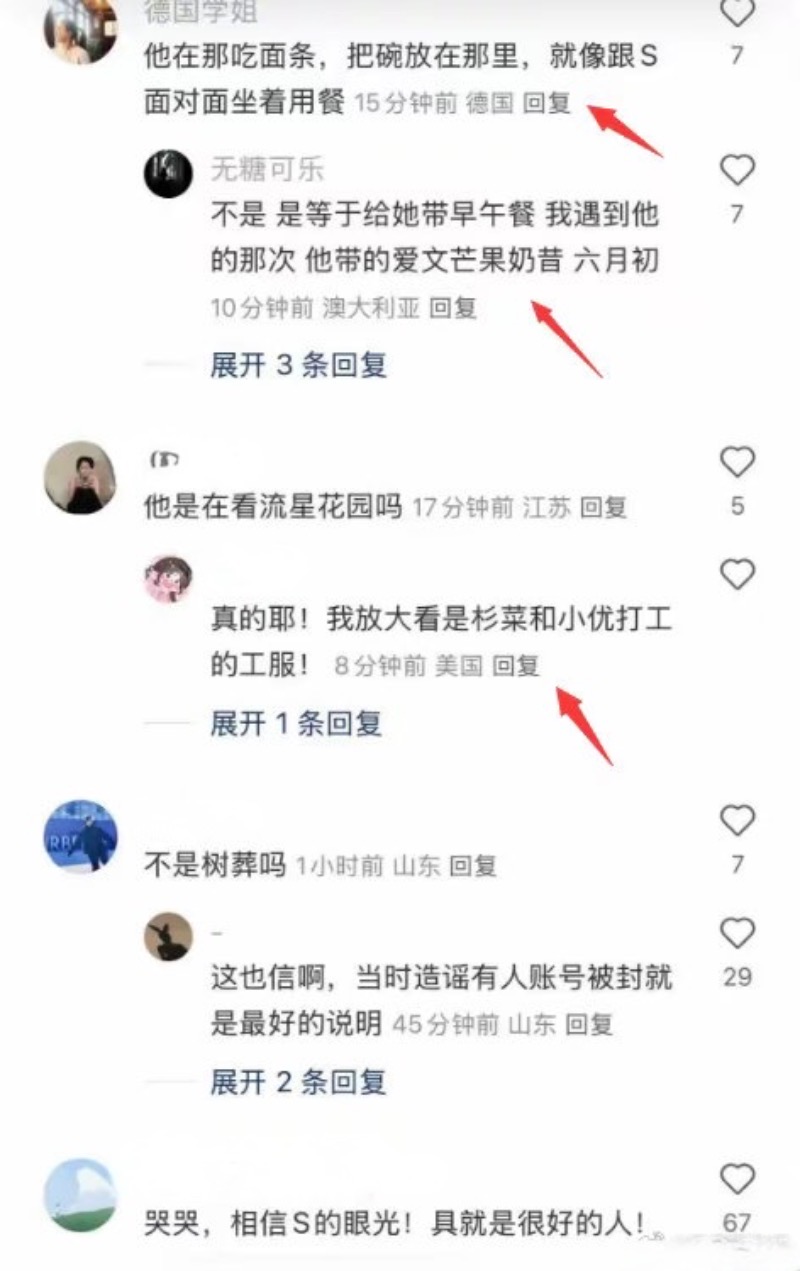The height and width of the screenshot is (1271, 800).
Task: Like 德国学姐's comment about eating noodles
Action: (737, 13)
